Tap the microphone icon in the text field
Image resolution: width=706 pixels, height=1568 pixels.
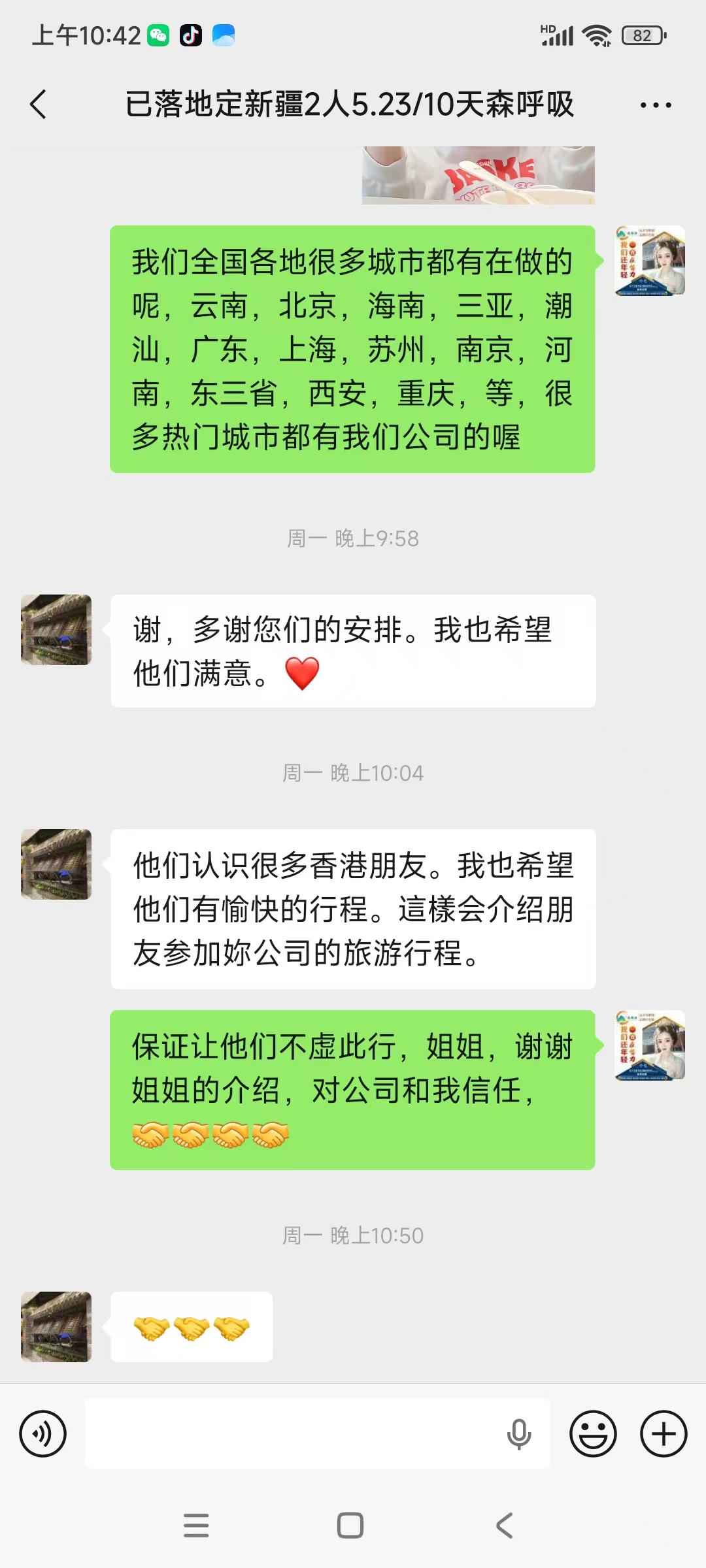coord(519,1435)
